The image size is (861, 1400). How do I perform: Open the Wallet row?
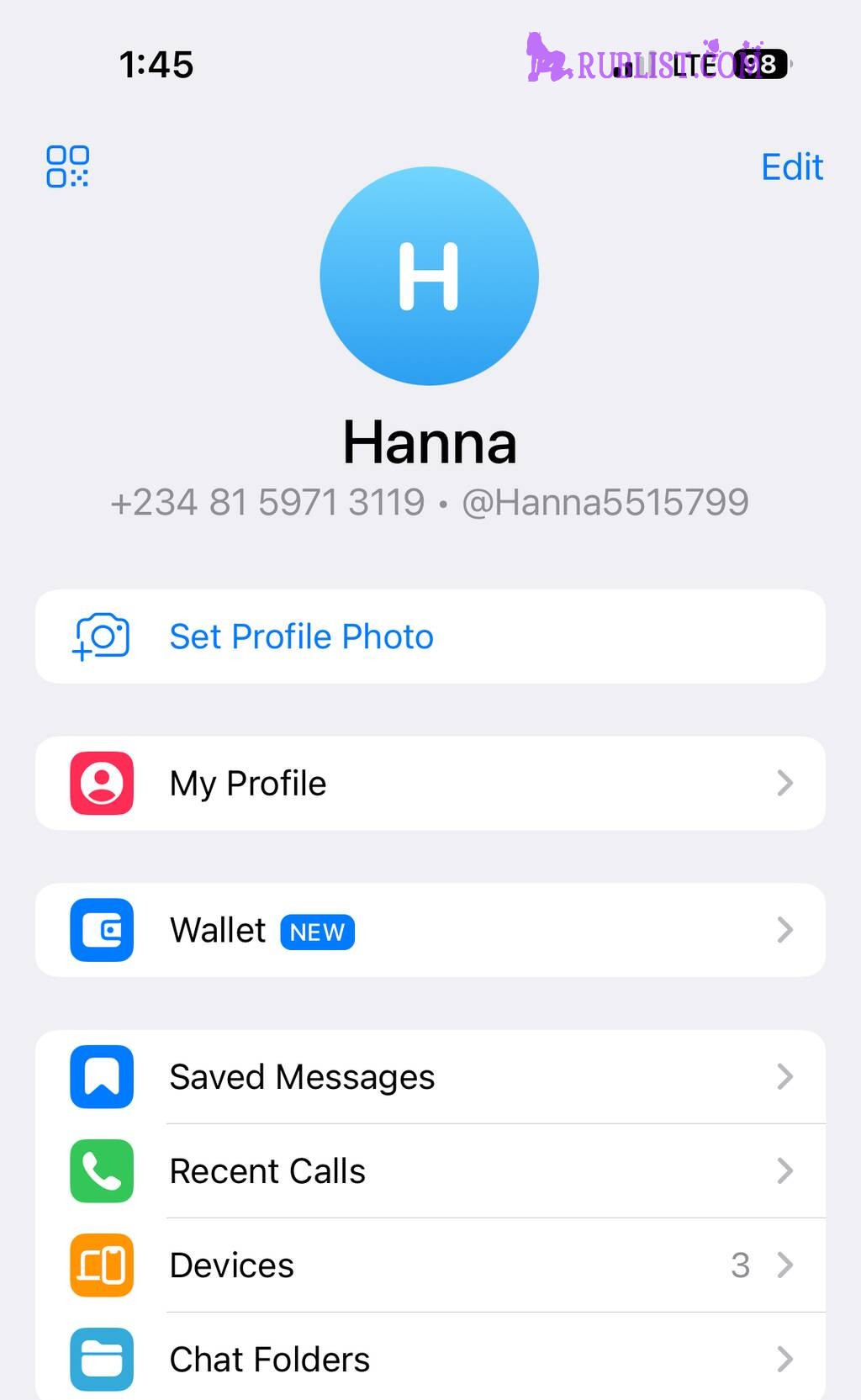(430, 930)
